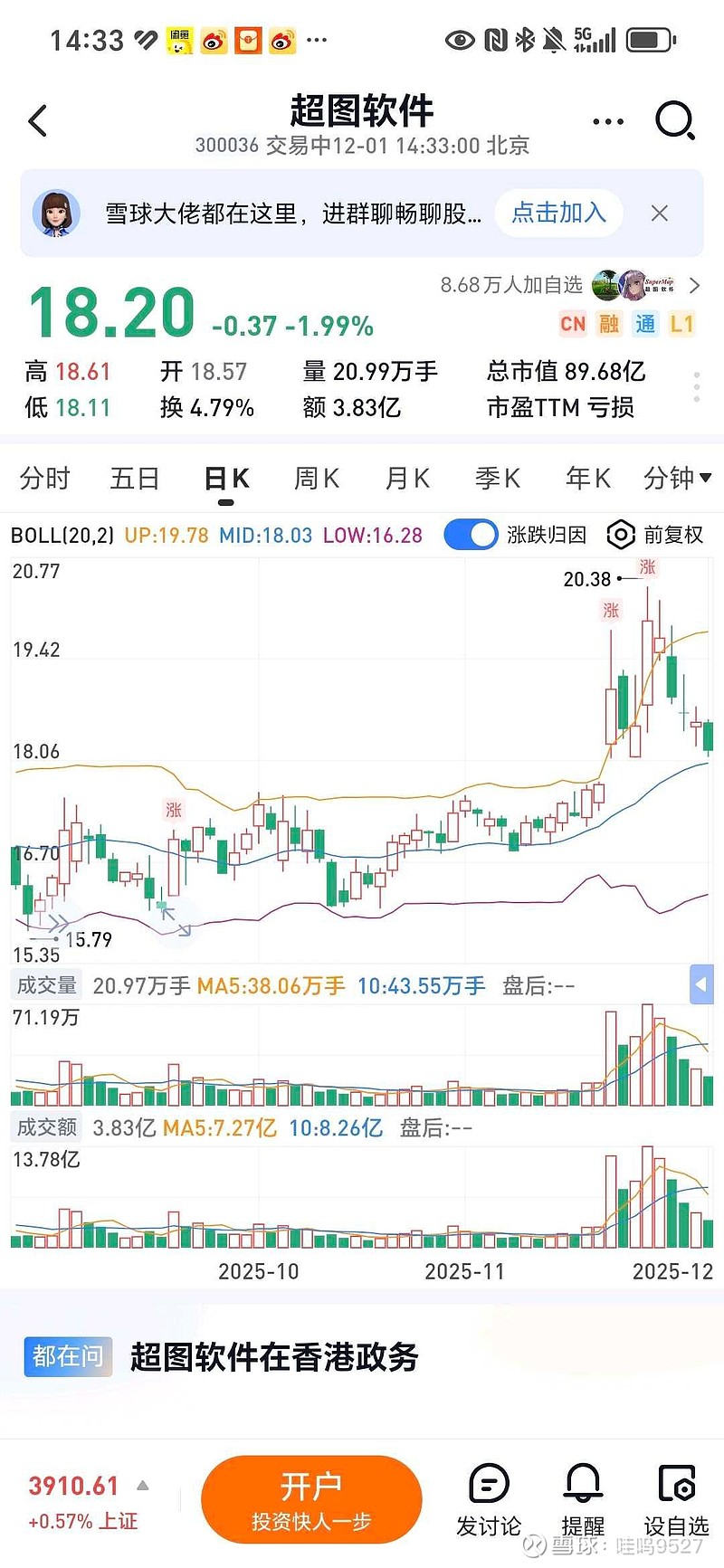The height and width of the screenshot is (1568, 724).
Task: Set a price alert via 提醒
Action: click(583, 1501)
